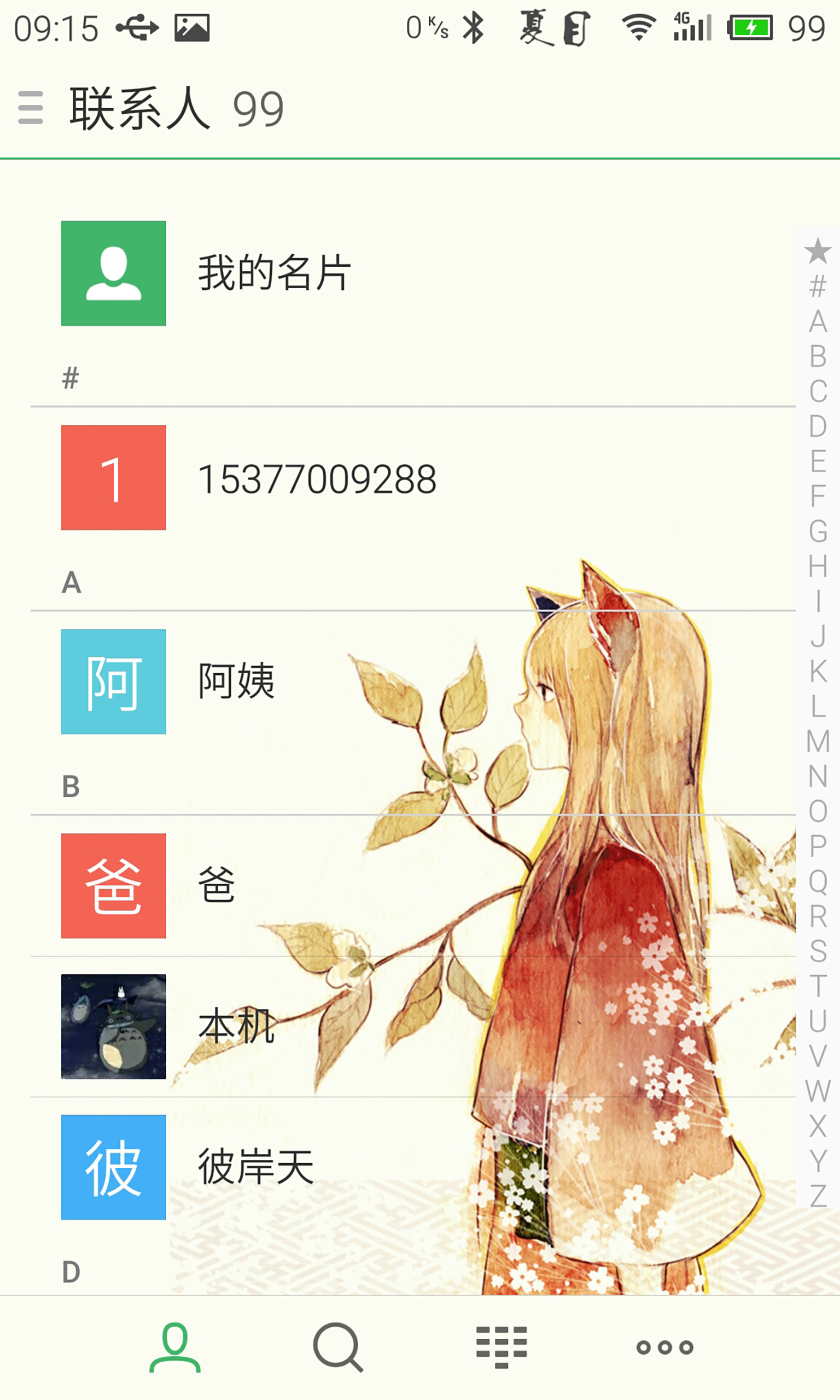Jump to letter H in index
The image size is (840, 1400).
[818, 566]
